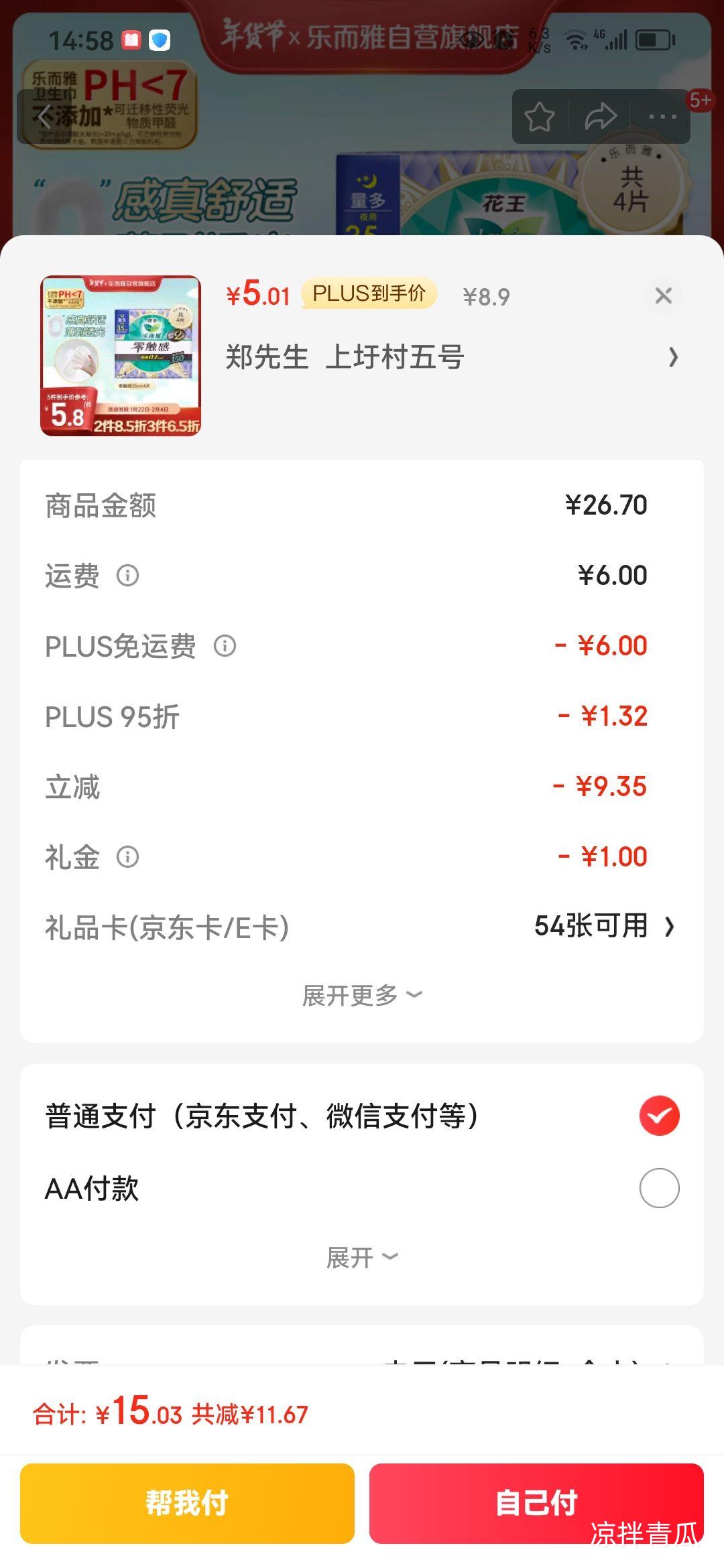Screen dimensions: 724x1568
Task: Select 普通支付 payment method
Action: click(659, 1116)
